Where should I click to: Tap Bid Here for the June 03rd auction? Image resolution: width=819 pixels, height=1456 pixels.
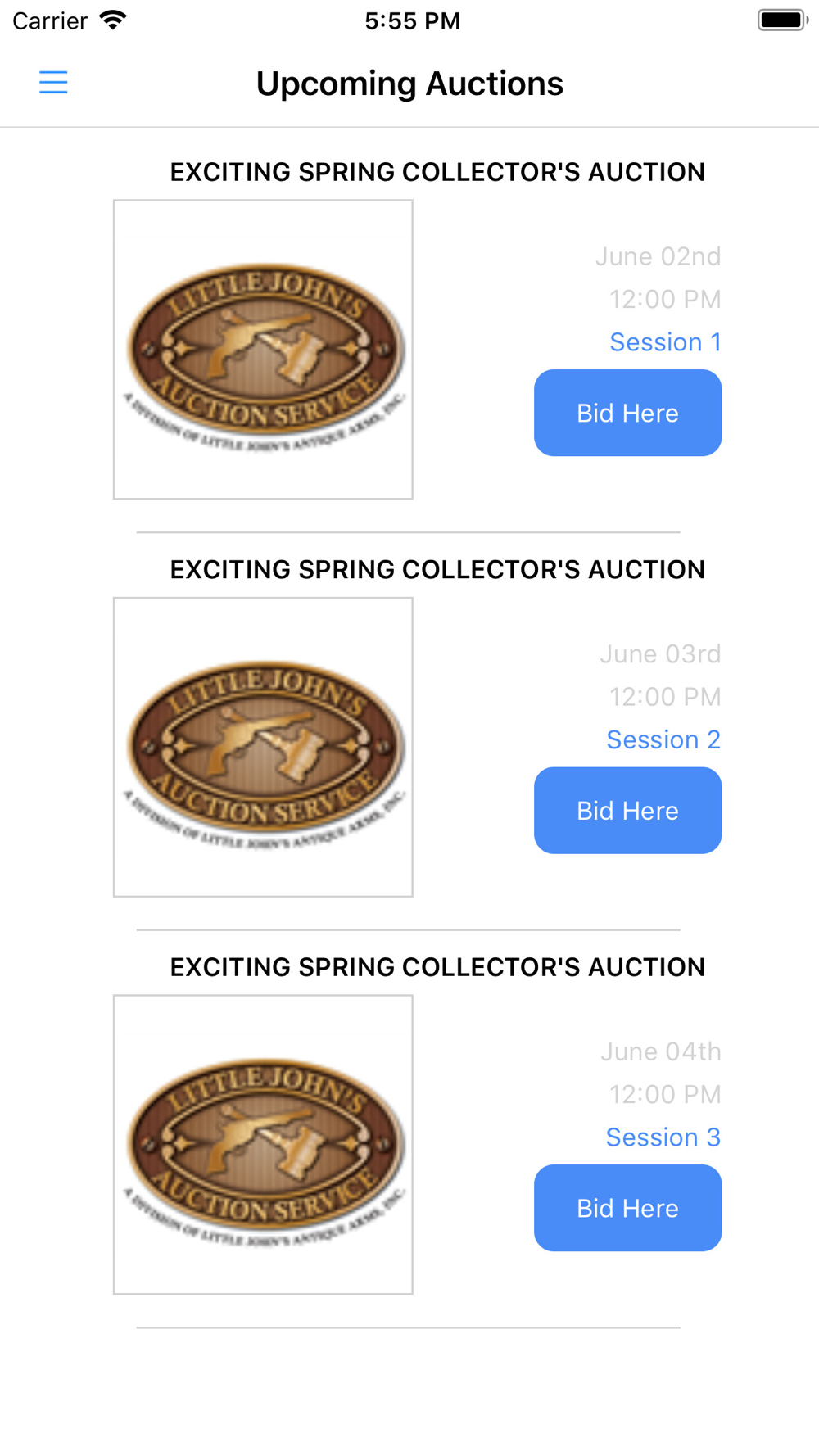point(627,811)
